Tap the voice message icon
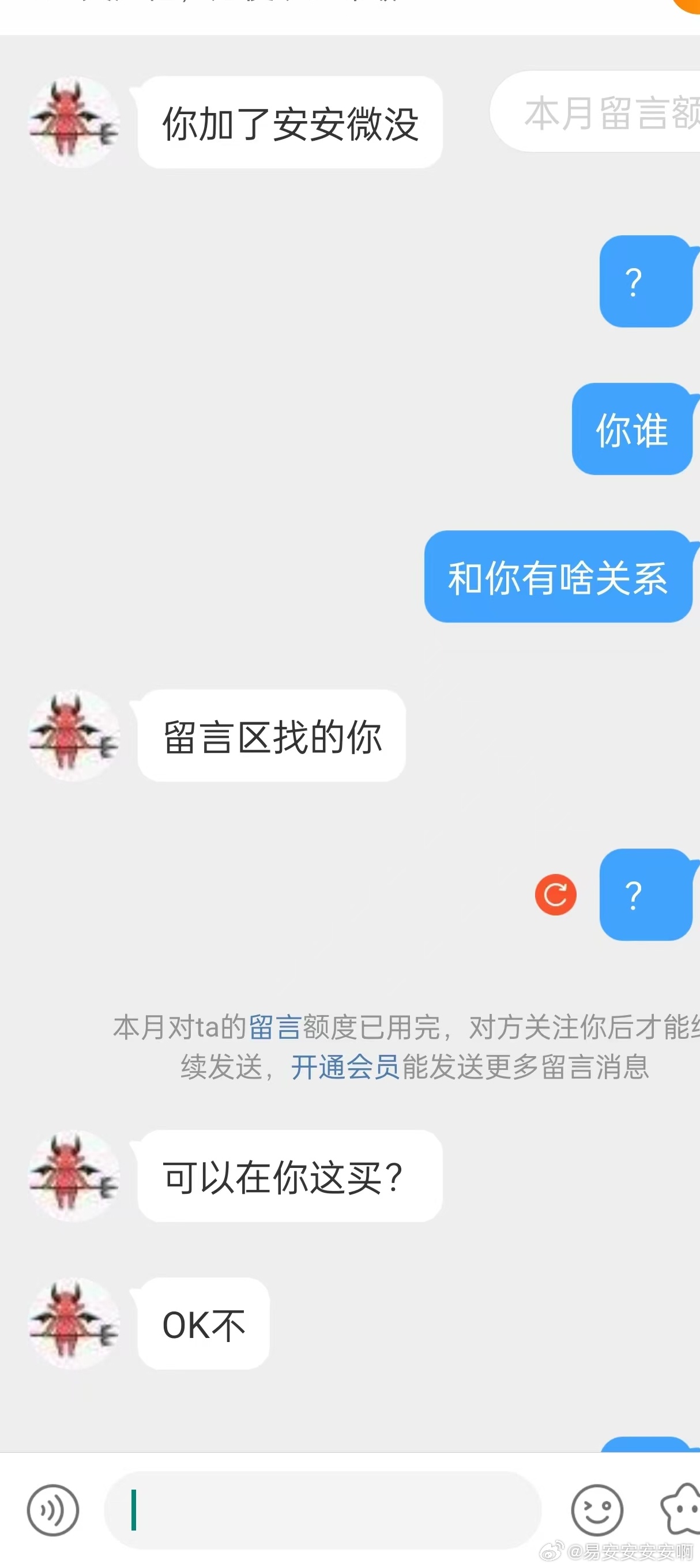 (x=53, y=1510)
